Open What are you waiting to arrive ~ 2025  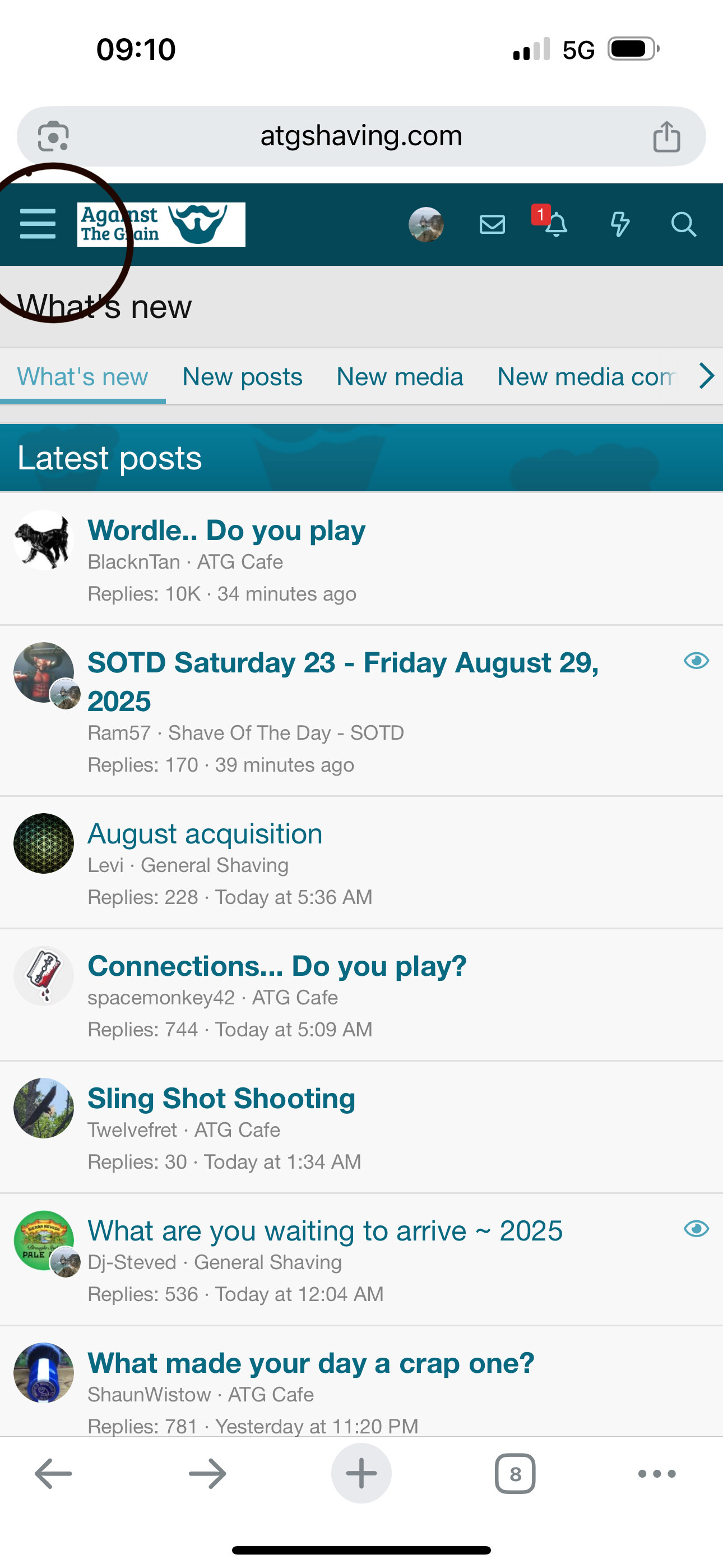point(325,1231)
